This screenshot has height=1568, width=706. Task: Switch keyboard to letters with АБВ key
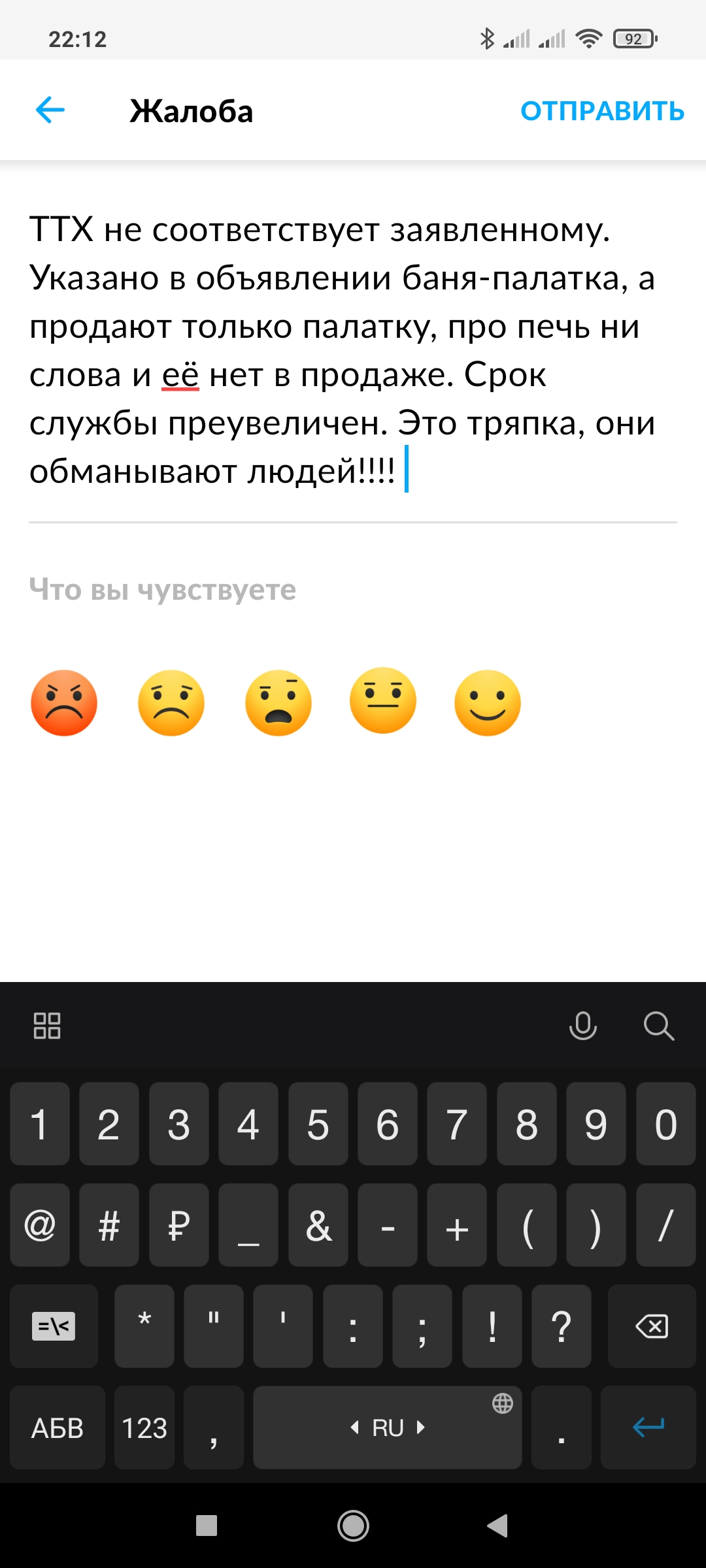tap(58, 1428)
